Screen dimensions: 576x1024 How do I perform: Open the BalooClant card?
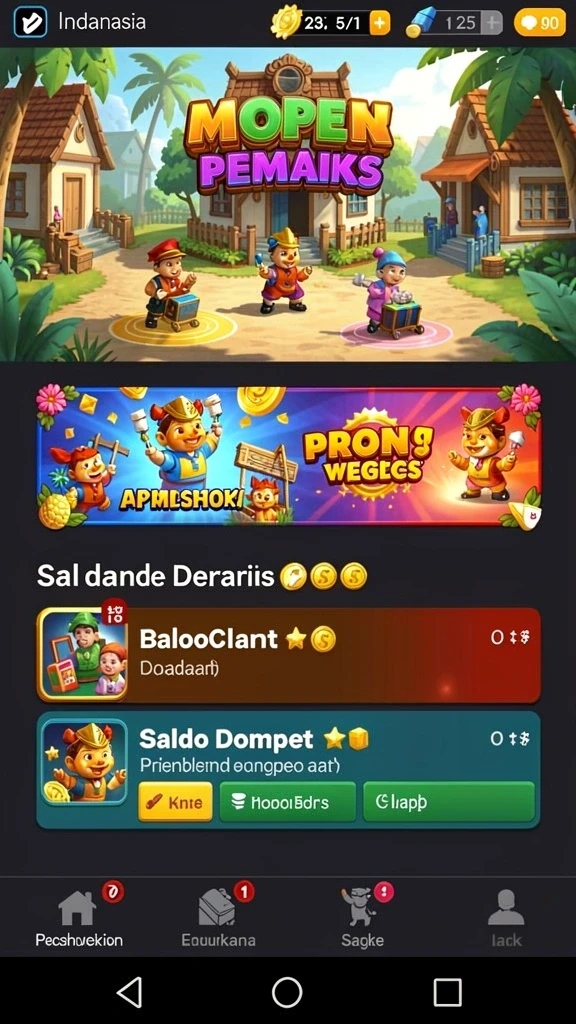click(x=289, y=654)
